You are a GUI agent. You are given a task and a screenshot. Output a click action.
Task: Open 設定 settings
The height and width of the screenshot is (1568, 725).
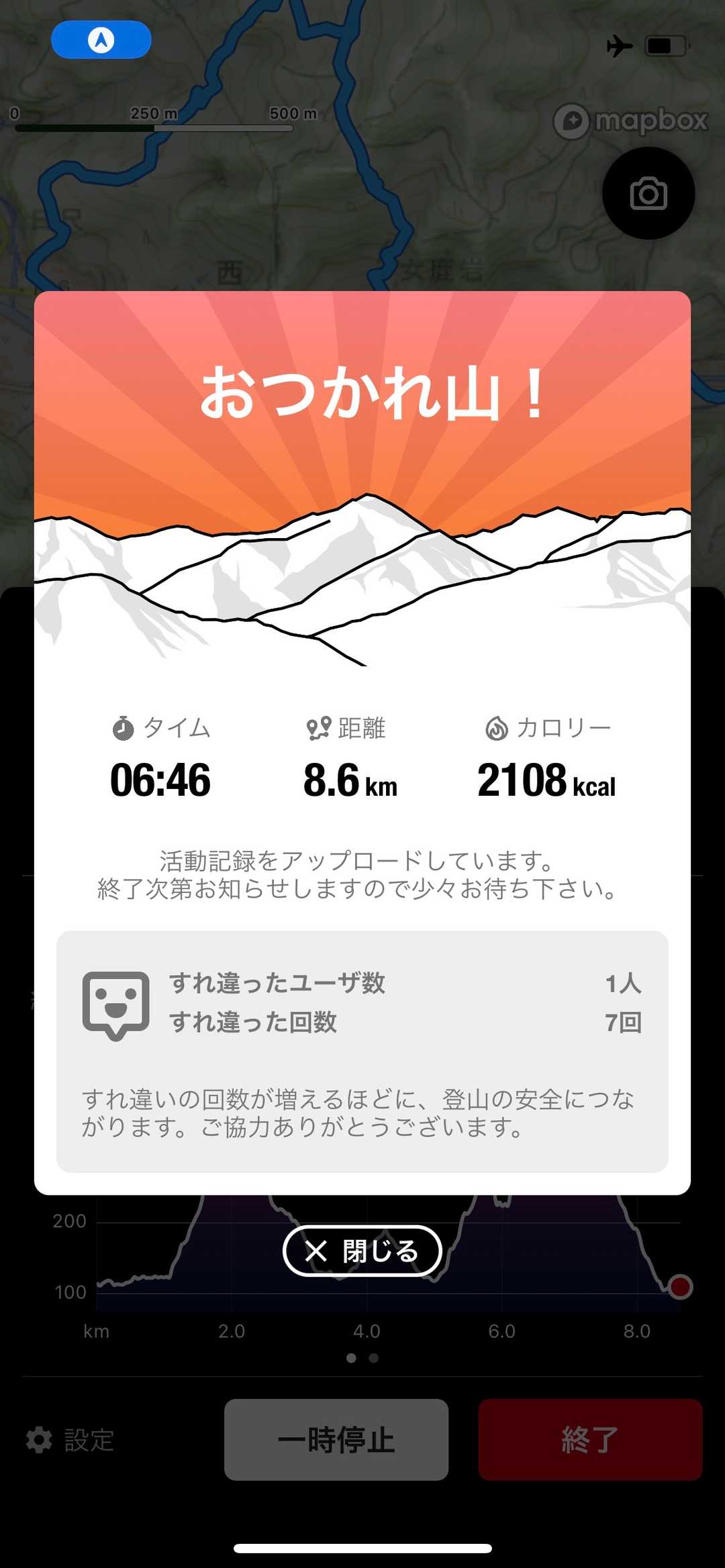click(70, 1440)
